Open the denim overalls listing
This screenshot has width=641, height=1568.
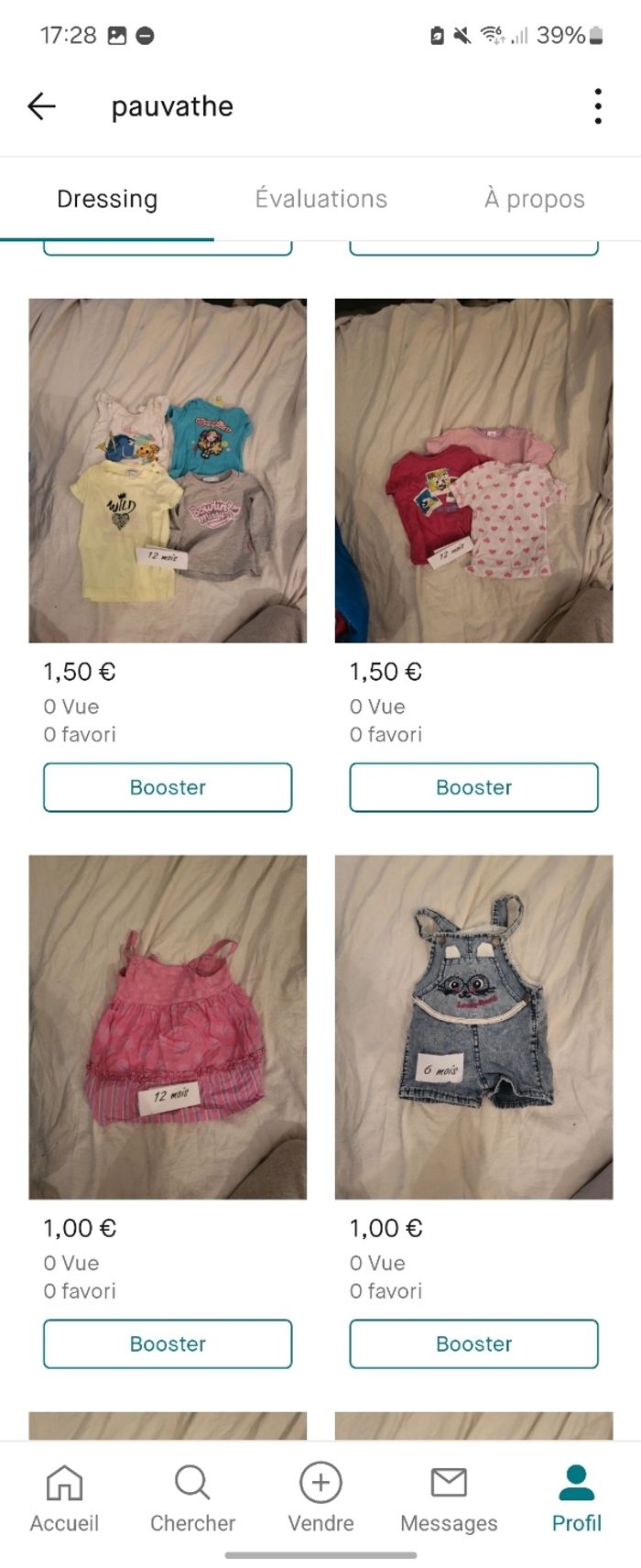click(473, 1026)
